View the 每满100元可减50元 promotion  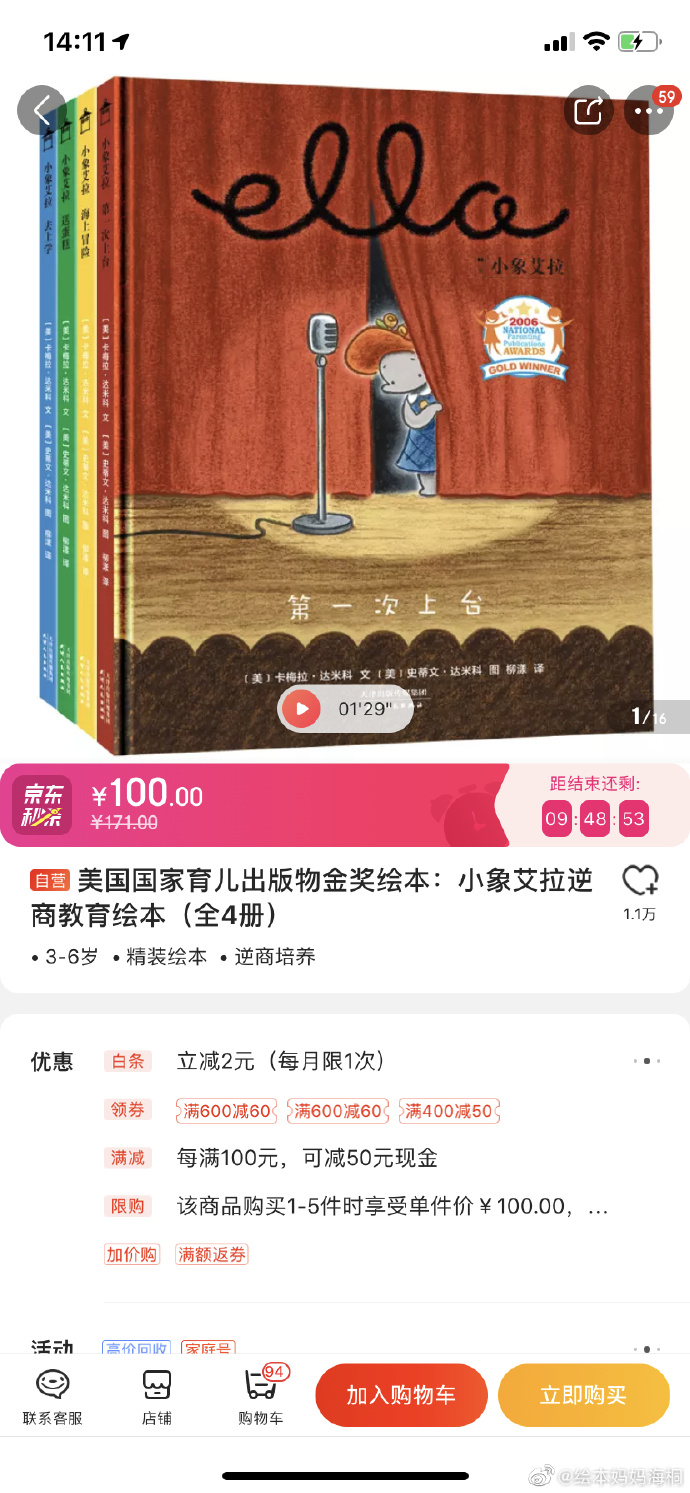[307, 1158]
